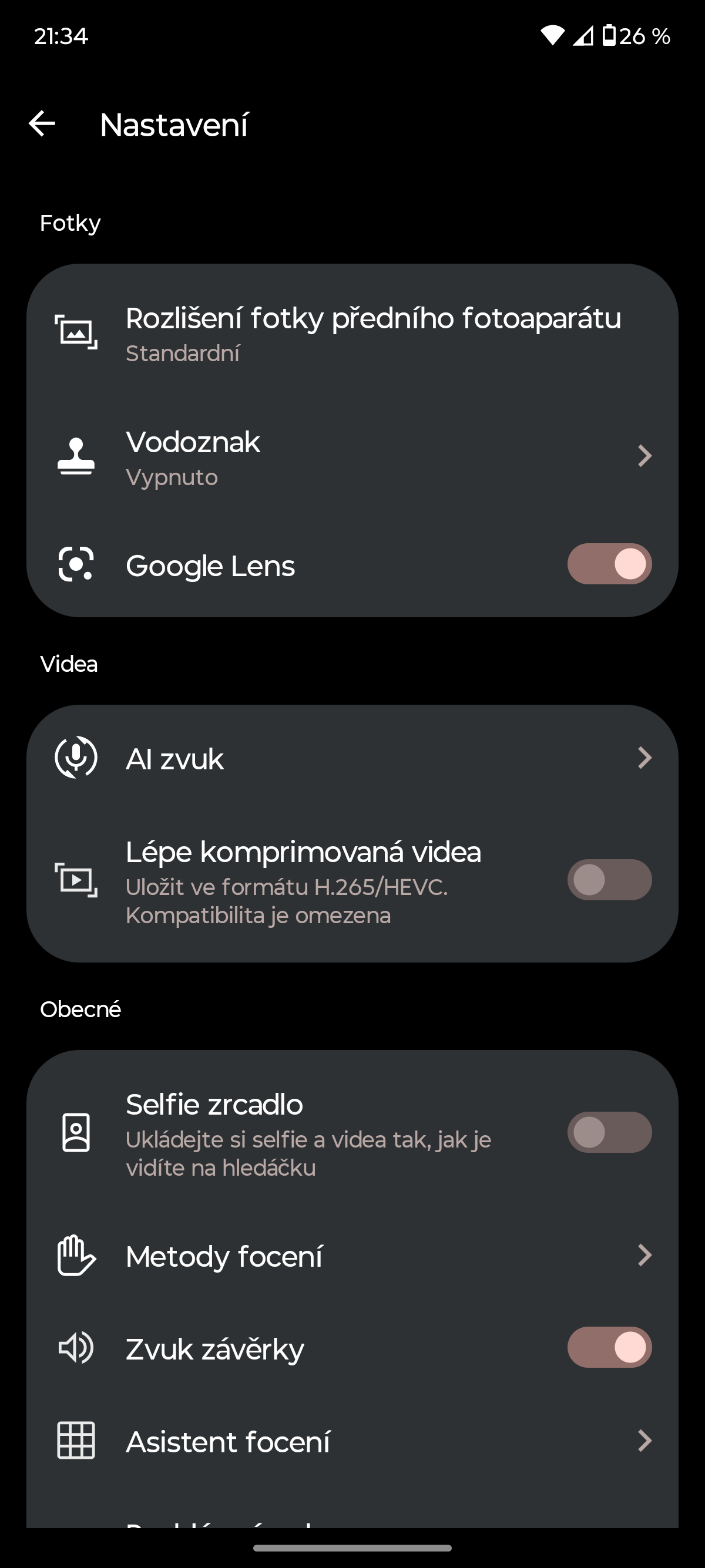705x1568 pixels.
Task: Open AI zvuk settings
Action: [x=352, y=758]
